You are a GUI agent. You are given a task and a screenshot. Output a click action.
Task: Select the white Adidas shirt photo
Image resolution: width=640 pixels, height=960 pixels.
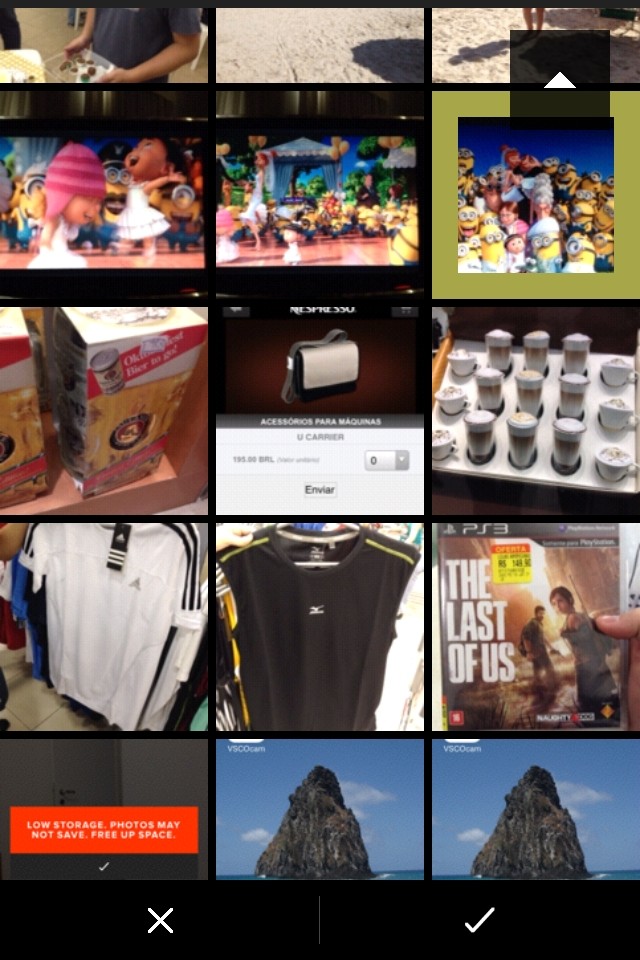pyautogui.click(x=103, y=627)
